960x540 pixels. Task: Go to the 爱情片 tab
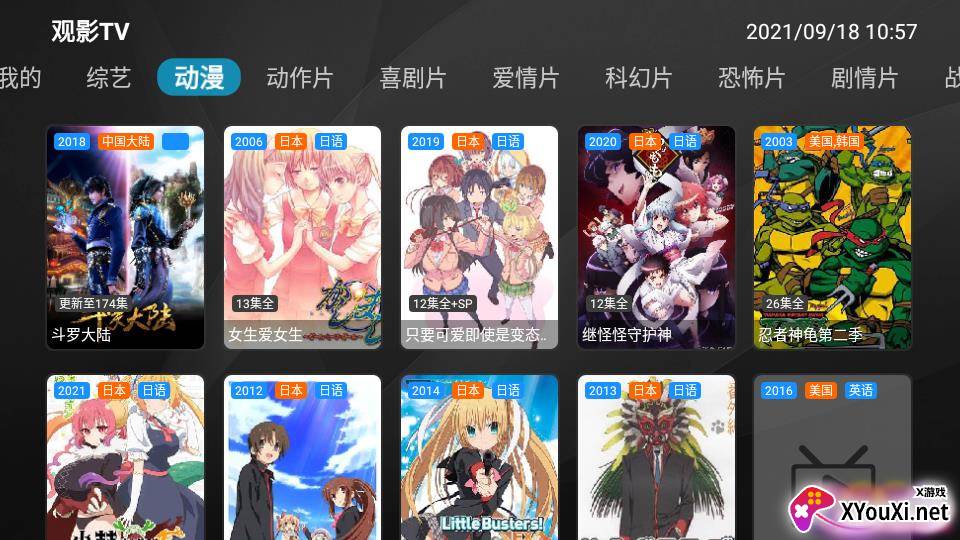tap(525, 78)
